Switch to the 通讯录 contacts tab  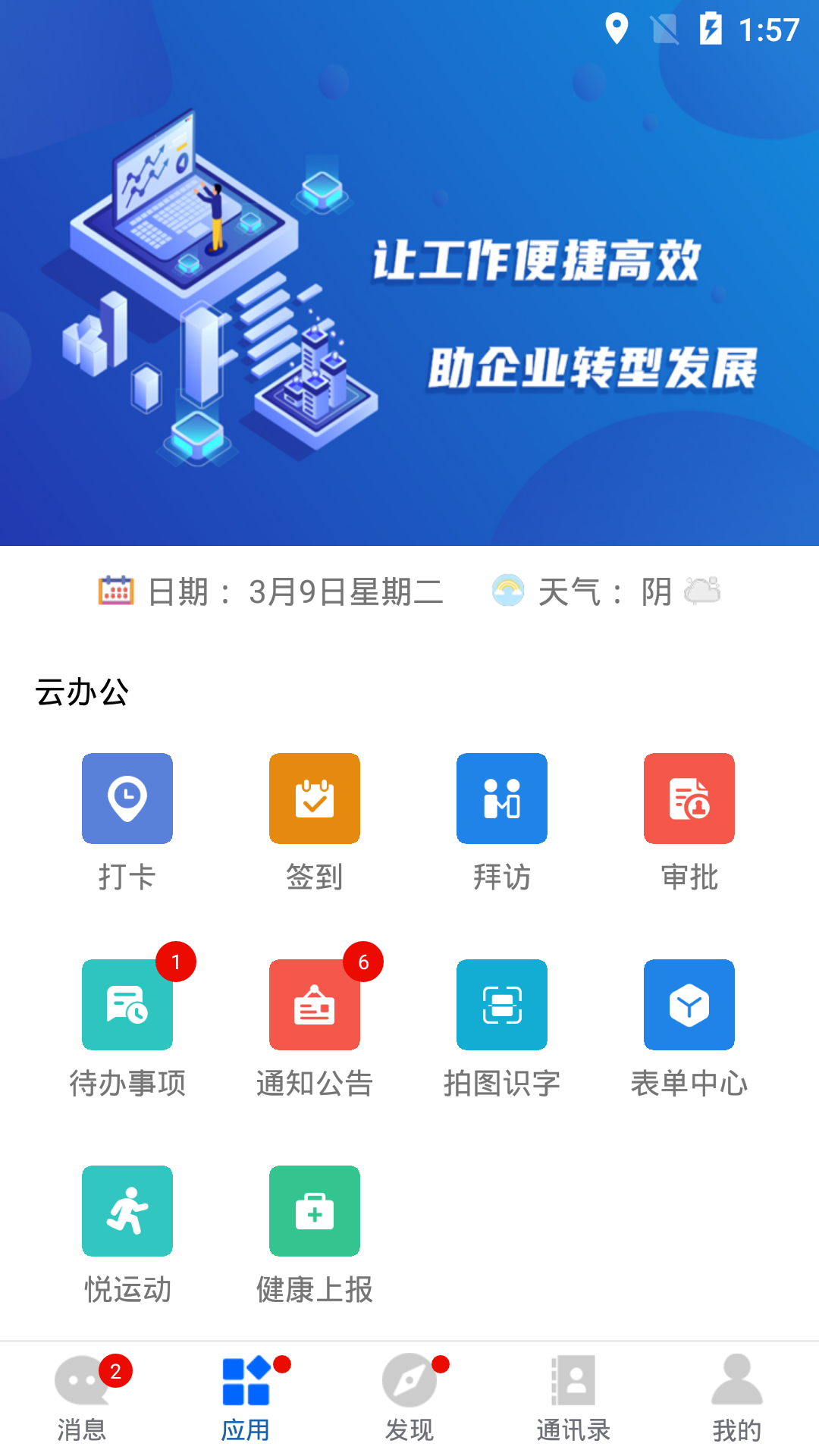pyautogui.click(x=573, y=1399)
